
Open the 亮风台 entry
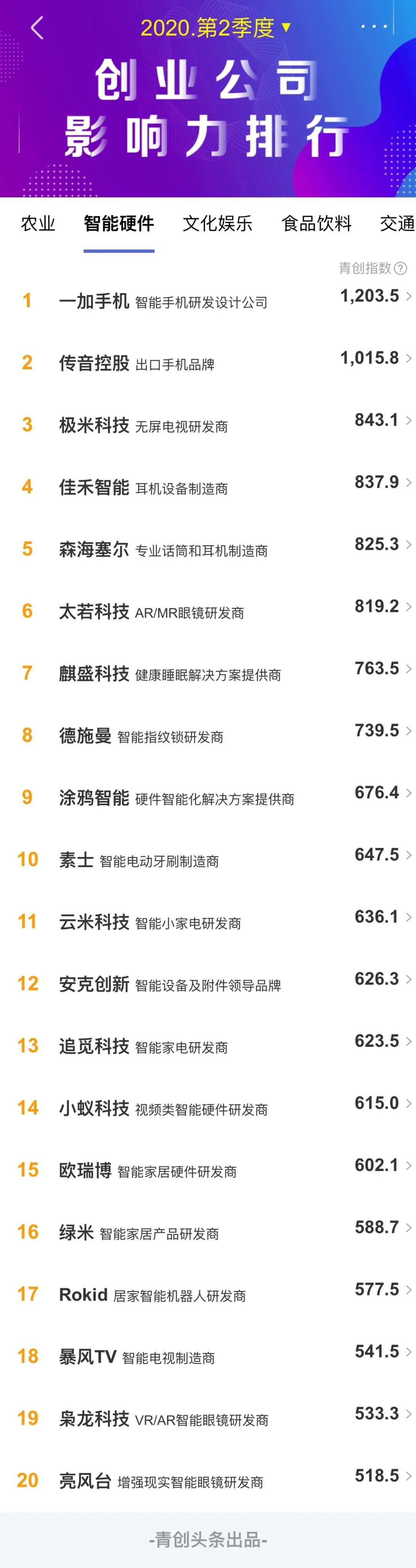[207, 1480]
